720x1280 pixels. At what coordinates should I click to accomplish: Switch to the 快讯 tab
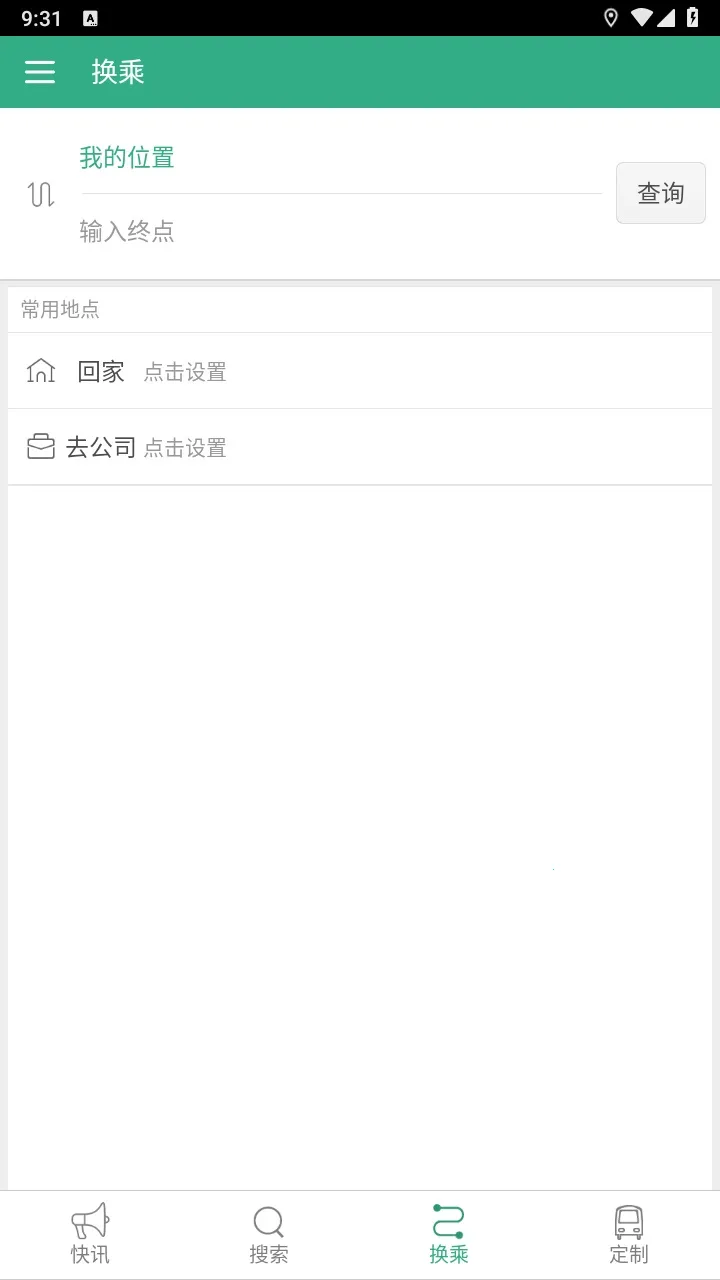tap(90, 1235)
